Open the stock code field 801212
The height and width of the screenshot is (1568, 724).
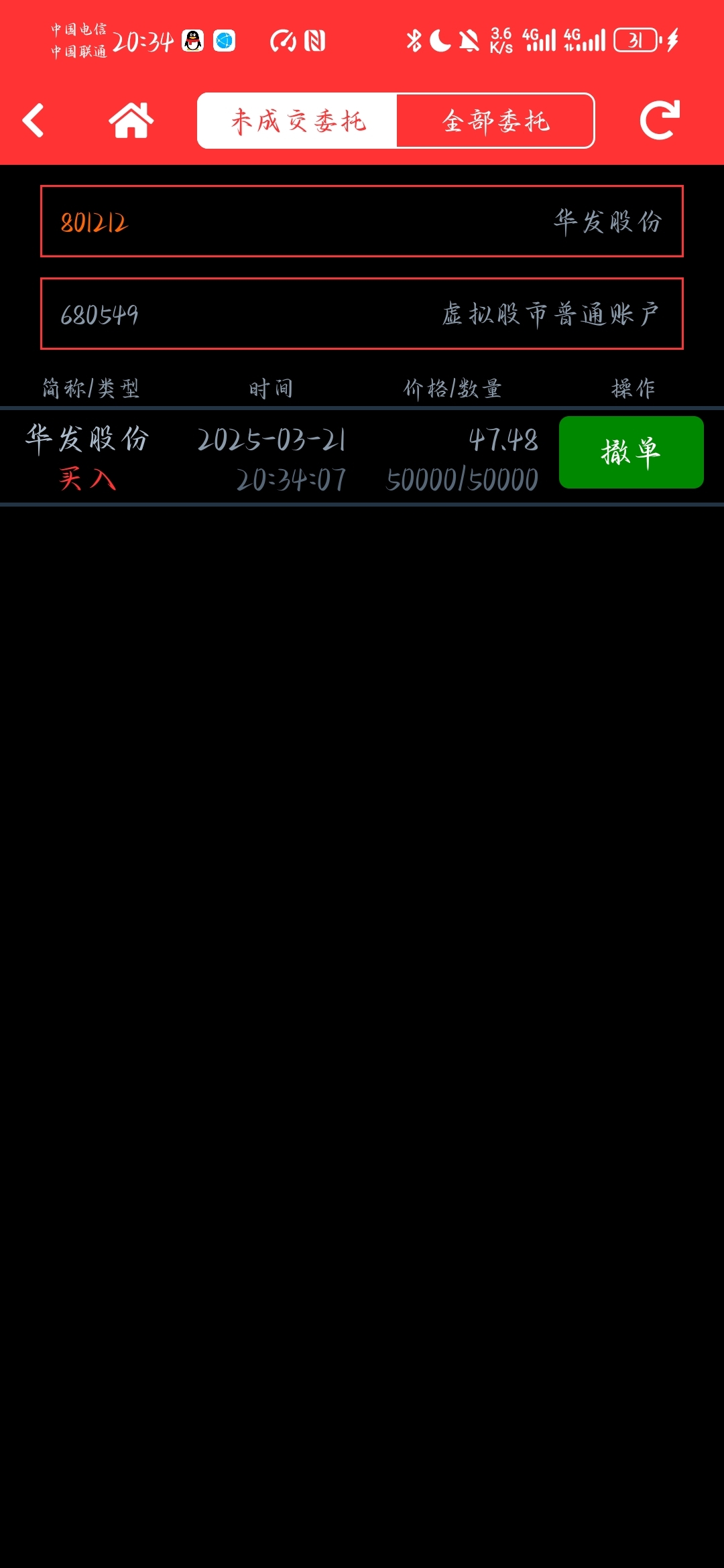coord(362,221)
